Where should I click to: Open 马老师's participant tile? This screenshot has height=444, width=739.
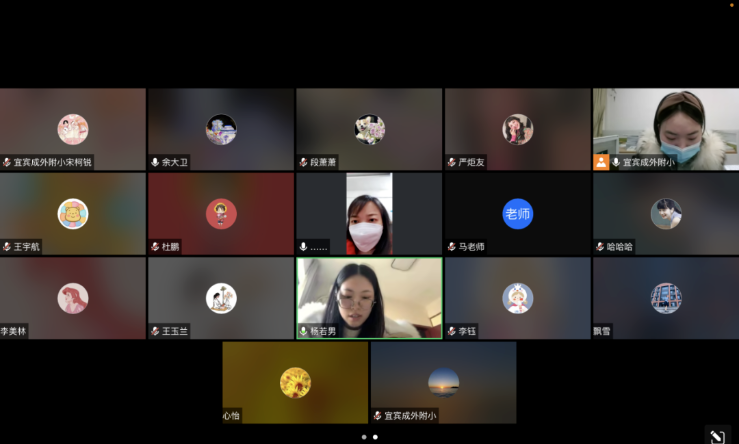(x=517, y=213)
